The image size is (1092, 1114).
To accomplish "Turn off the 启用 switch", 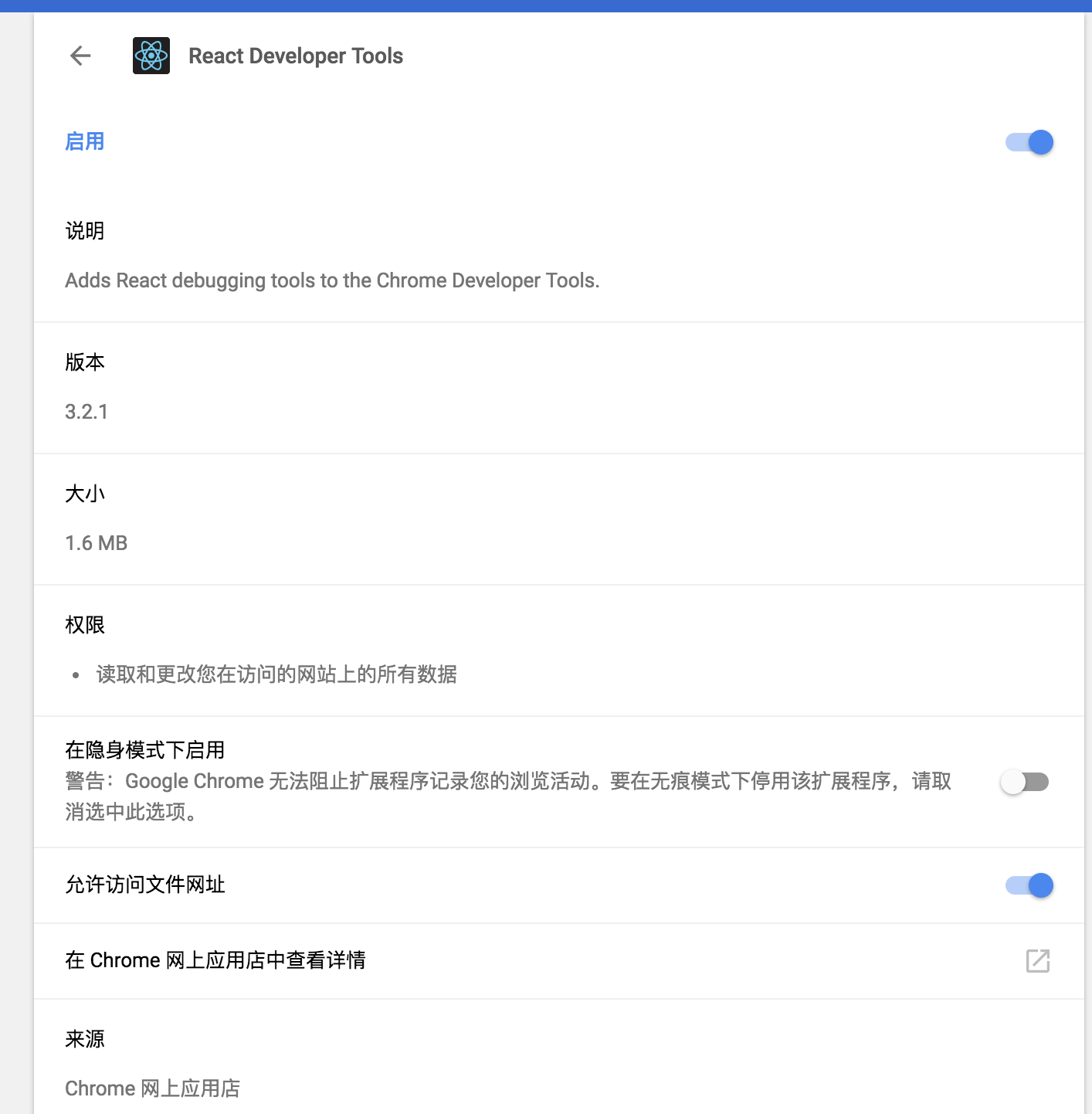I will coord(1029,142).
